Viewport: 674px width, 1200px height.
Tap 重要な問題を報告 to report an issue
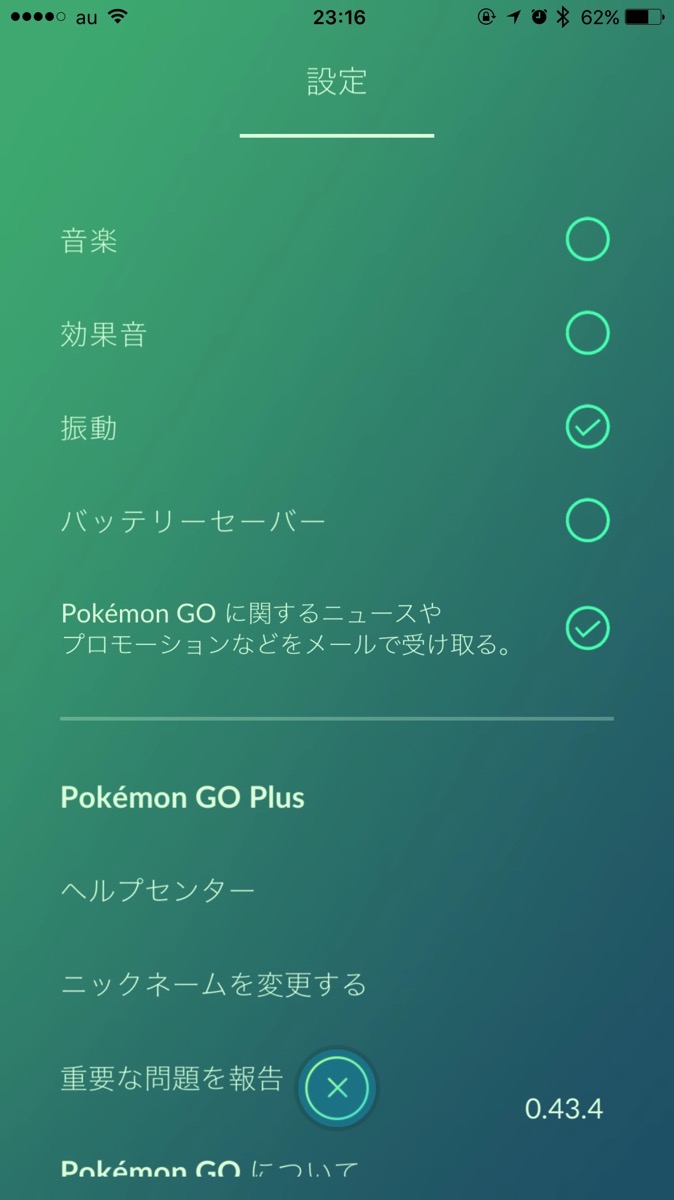pos(172,1078)
